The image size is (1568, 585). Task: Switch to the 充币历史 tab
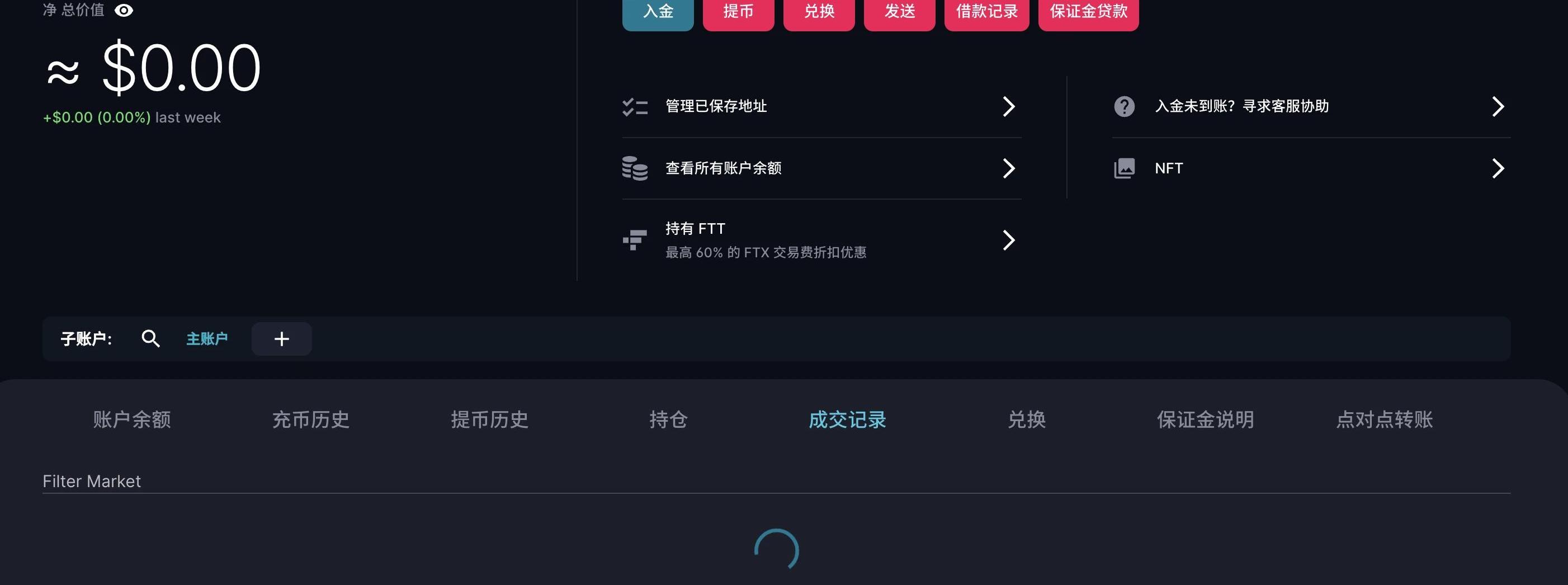pos(310,419)
